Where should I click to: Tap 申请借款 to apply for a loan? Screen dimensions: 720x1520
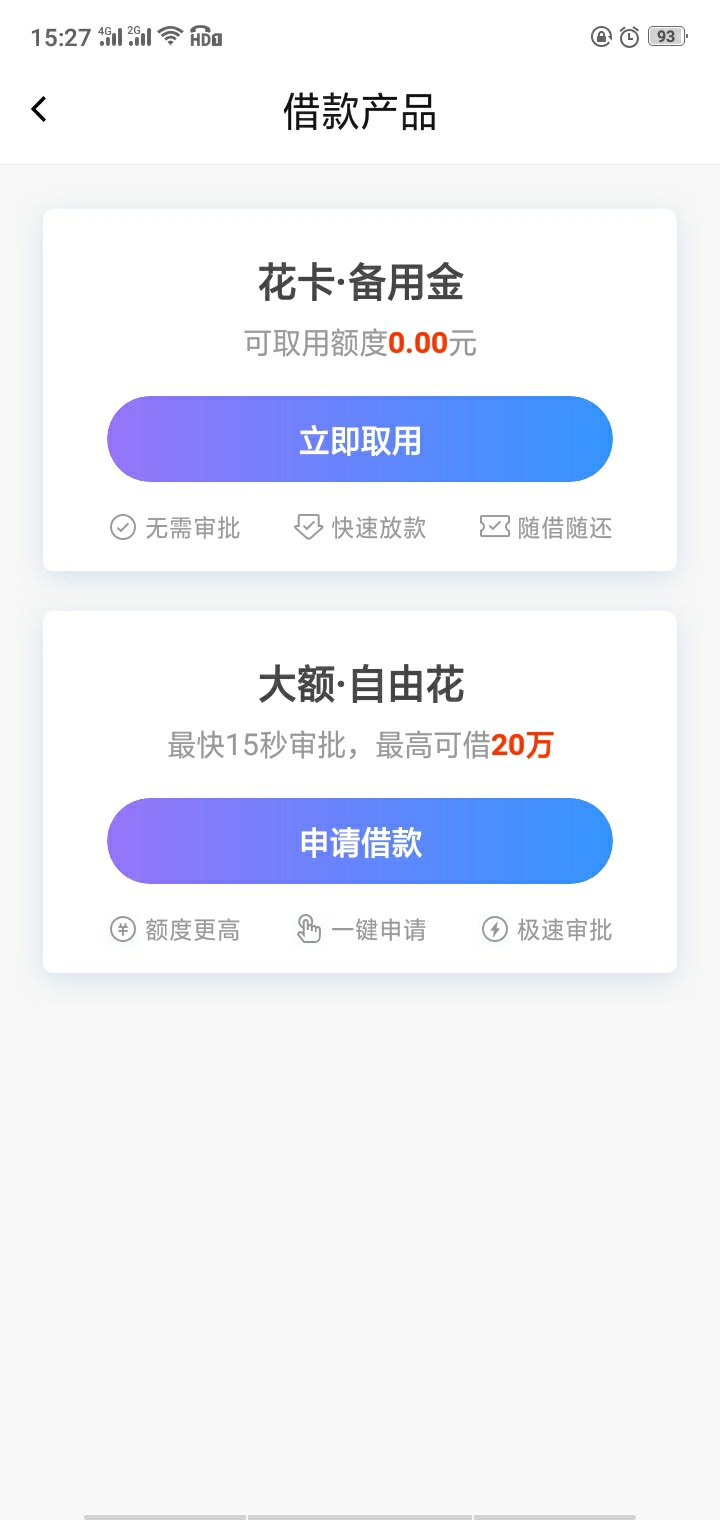coord(360,841)
